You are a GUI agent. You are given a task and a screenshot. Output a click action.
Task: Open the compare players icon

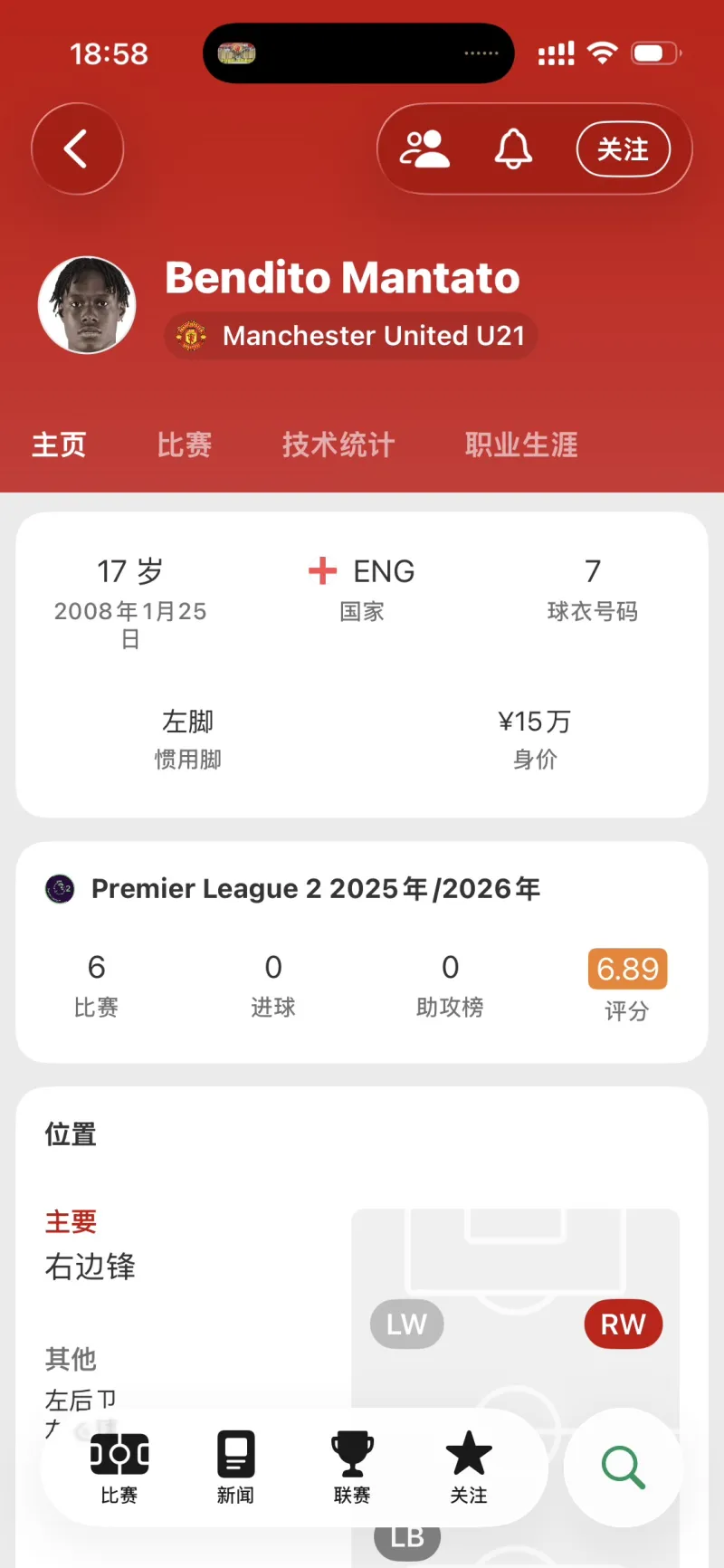pos(424,149)
